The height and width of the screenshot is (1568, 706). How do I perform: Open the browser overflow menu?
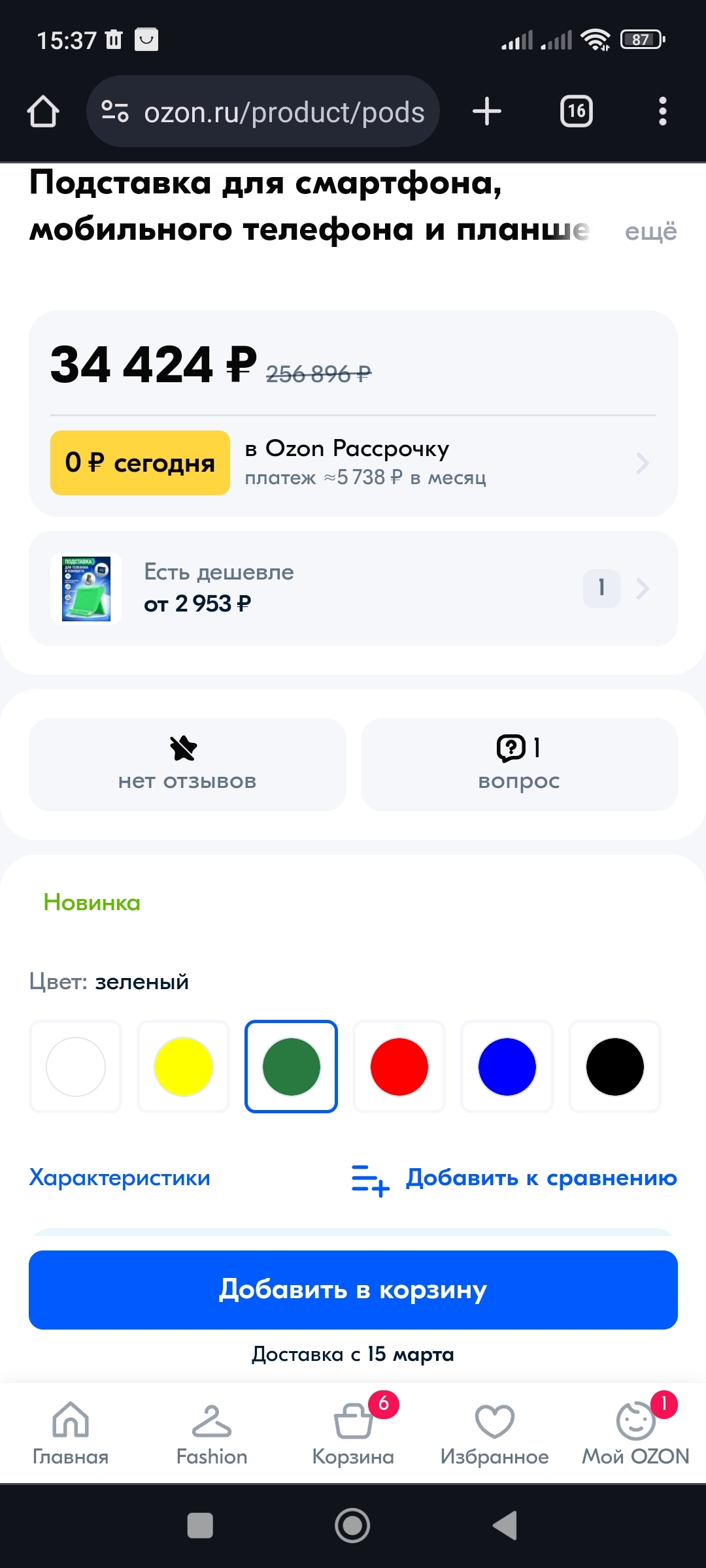tap(662, 112)
